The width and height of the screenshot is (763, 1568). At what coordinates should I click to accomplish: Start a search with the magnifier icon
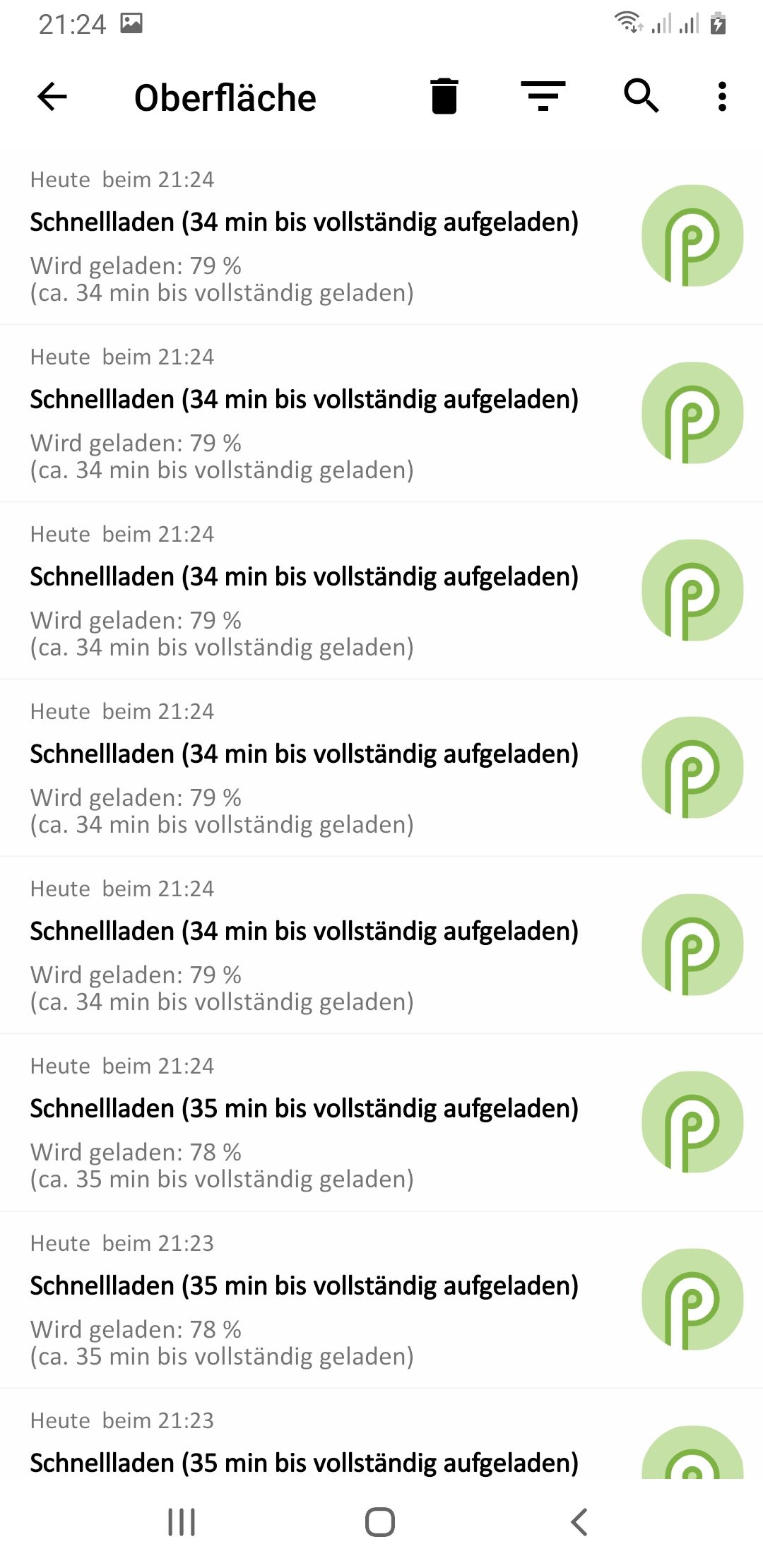(639, 97)
